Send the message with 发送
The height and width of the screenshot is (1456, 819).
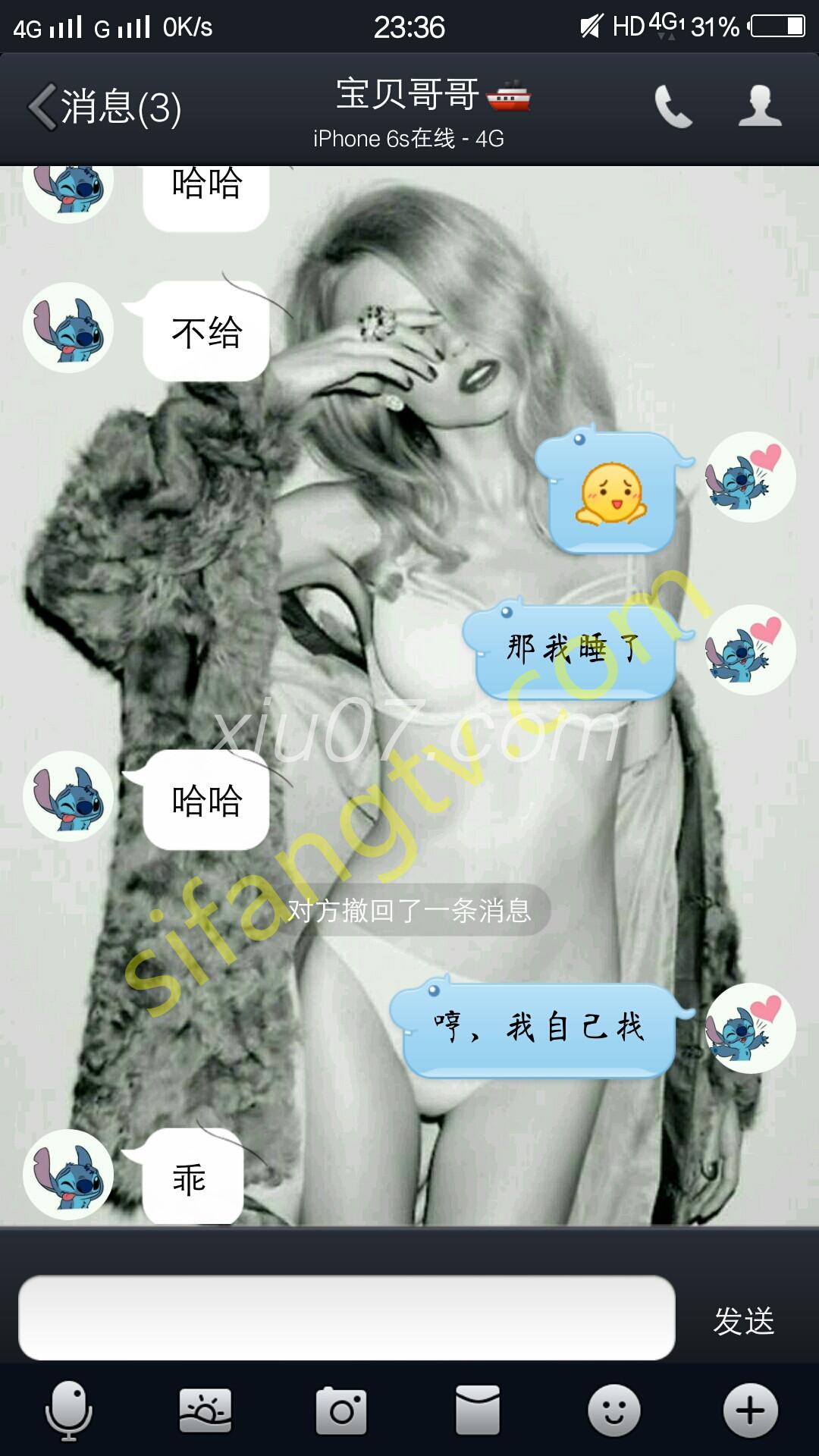[x=743, y=1320]
